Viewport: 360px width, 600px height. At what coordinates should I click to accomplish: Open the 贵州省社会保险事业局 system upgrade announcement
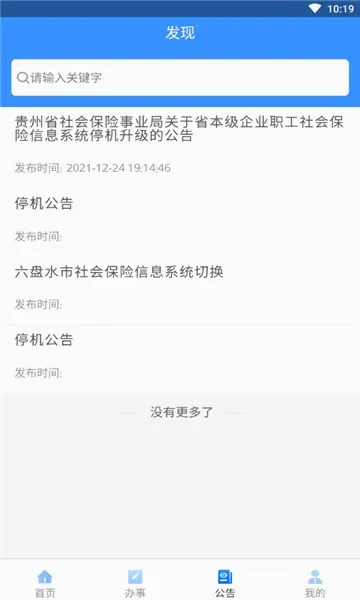click(180, 145)
